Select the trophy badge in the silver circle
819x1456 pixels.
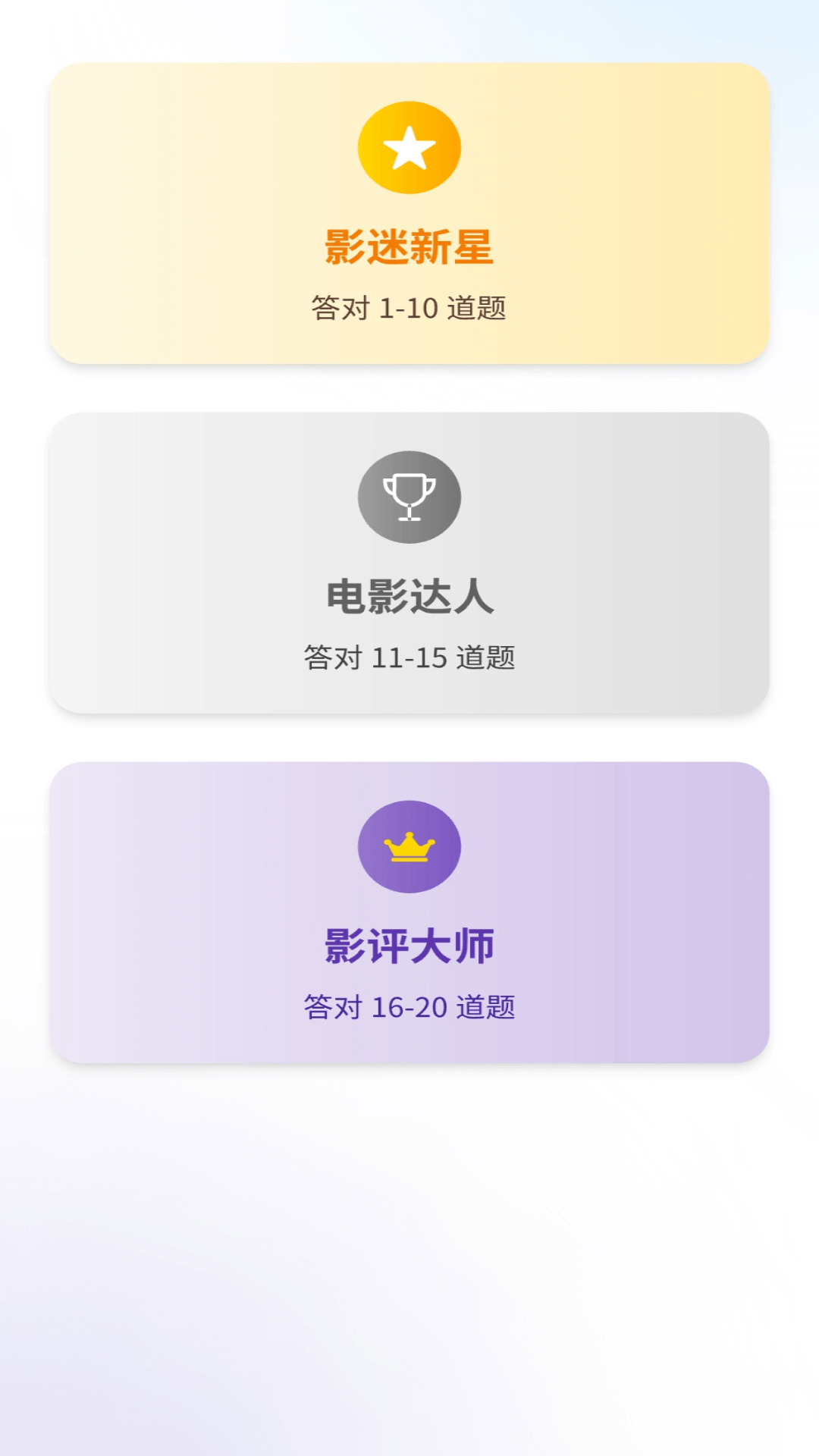[x=409, y=497]
